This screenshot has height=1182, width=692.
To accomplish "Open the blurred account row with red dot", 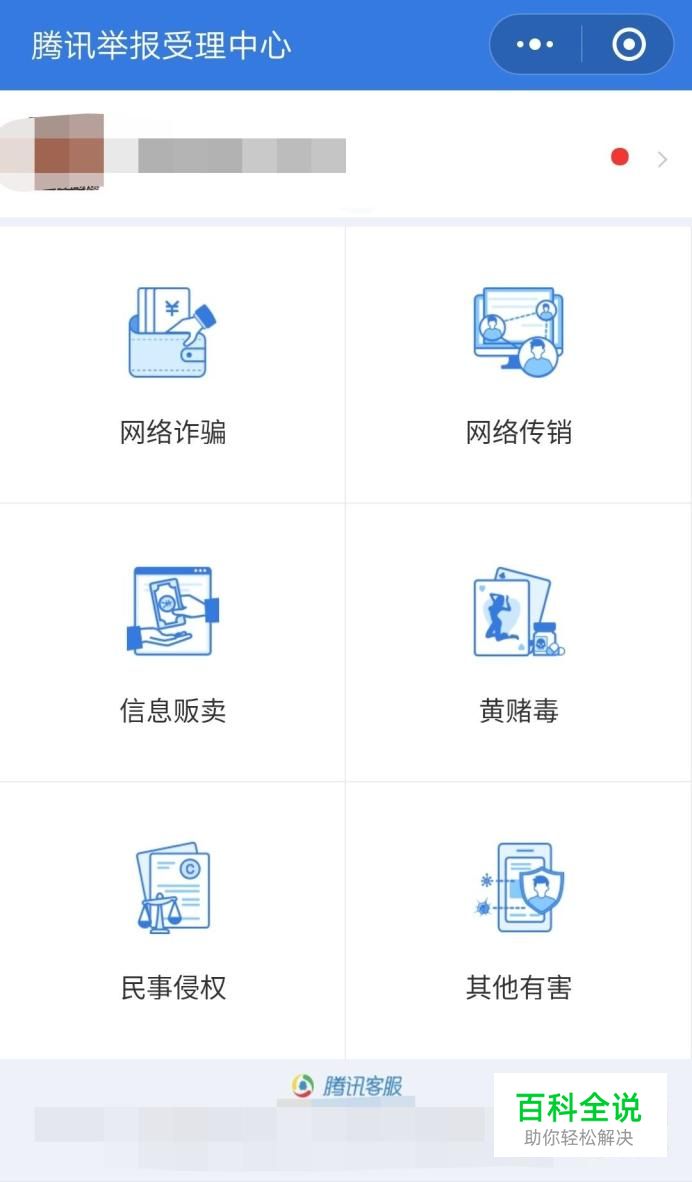I will pyautogui.click(x=346, y=157).
